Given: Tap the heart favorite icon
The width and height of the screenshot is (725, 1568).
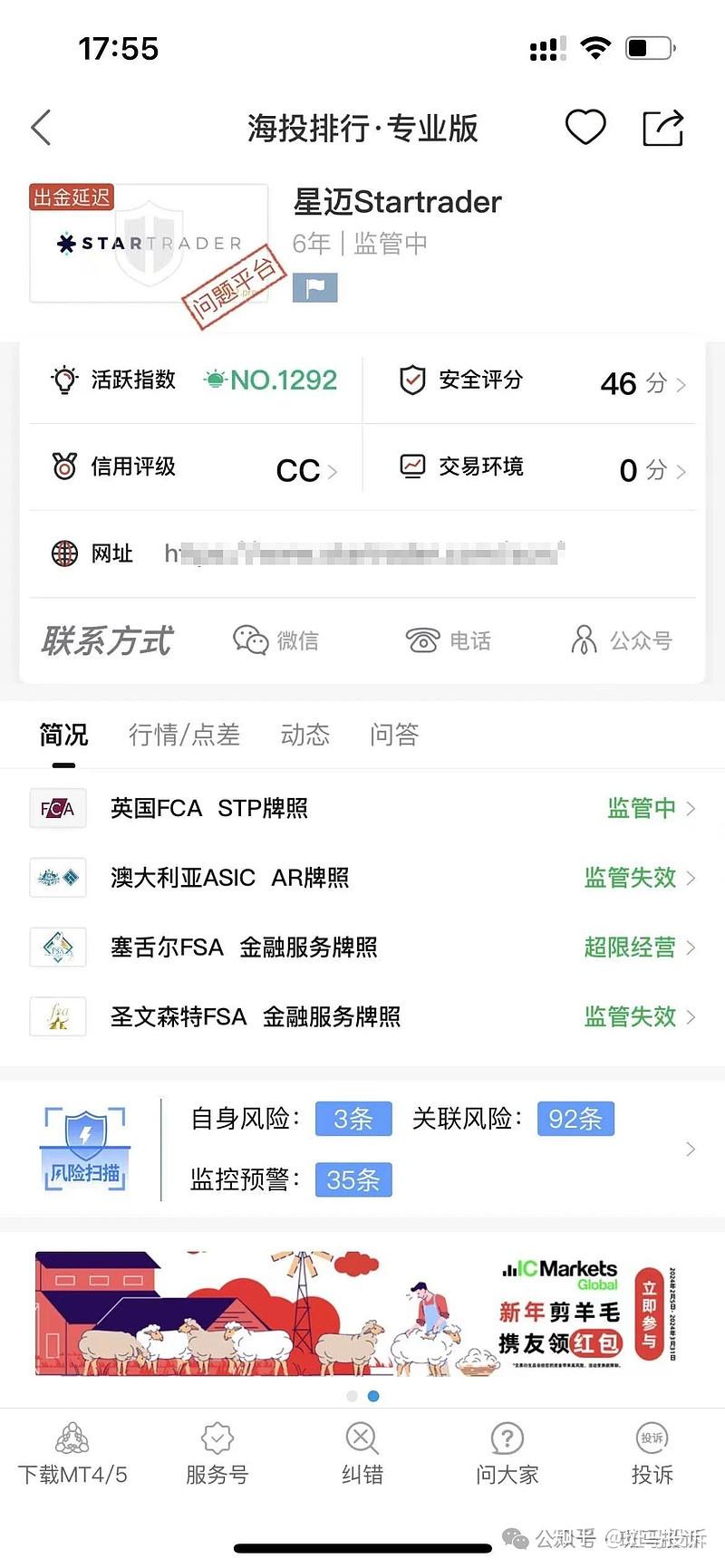Looking at the screenshot, I should (x=585, y=127).
